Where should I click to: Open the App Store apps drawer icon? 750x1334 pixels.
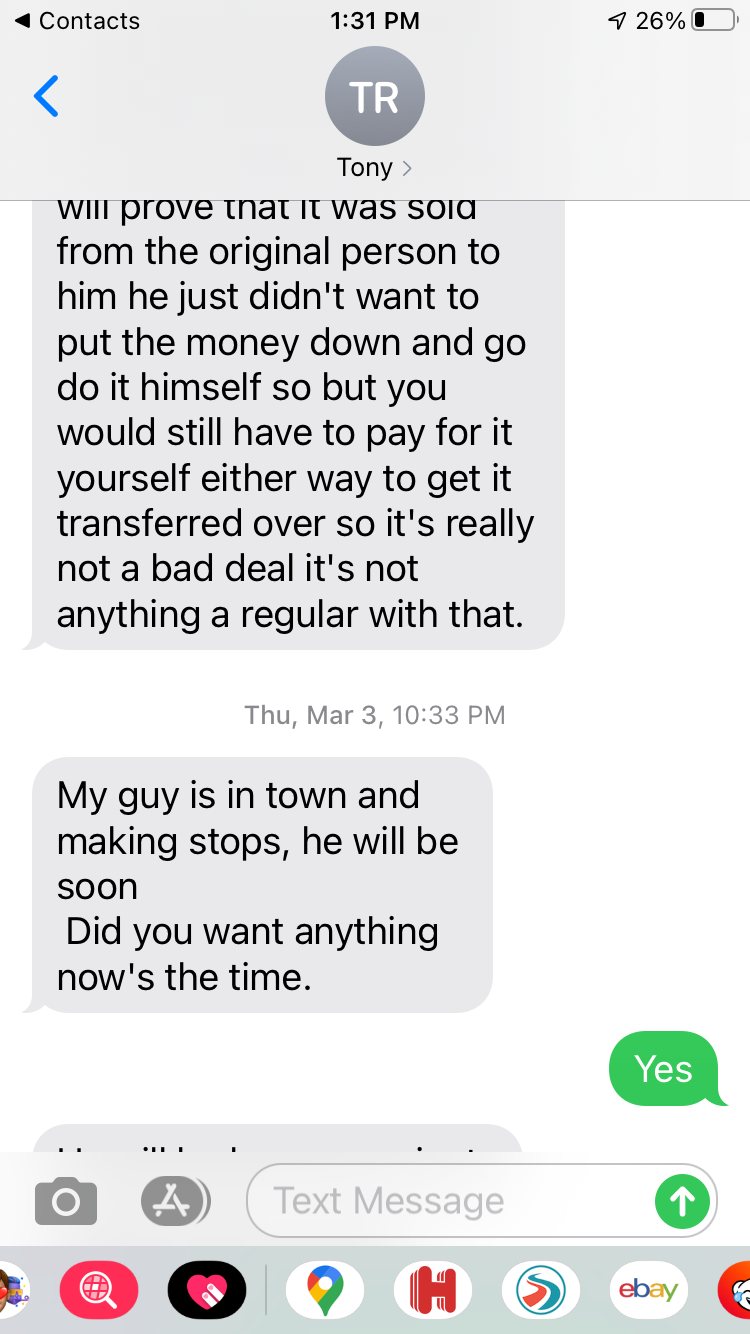[x=175, y=1201]
